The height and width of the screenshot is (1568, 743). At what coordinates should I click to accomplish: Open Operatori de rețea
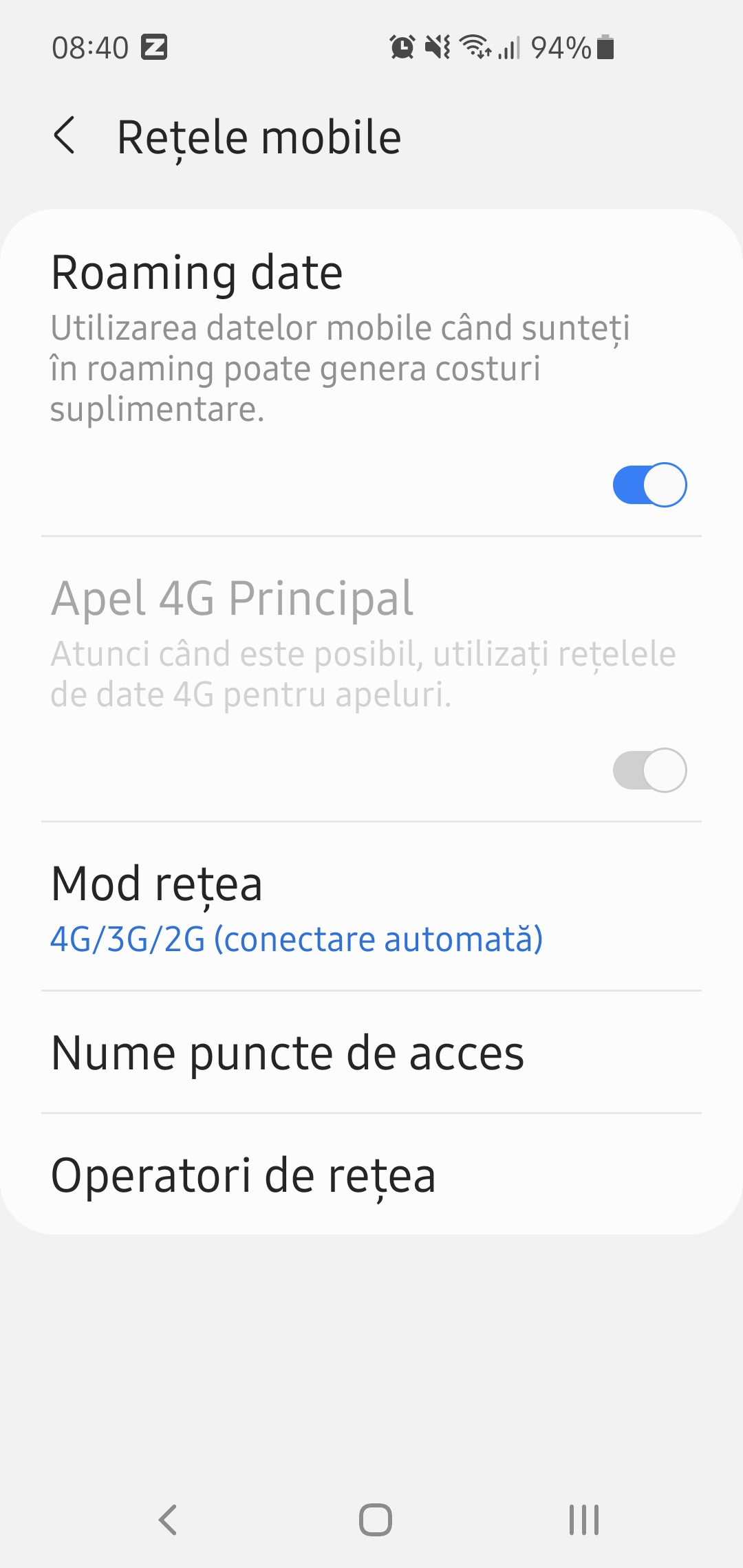371,1175
